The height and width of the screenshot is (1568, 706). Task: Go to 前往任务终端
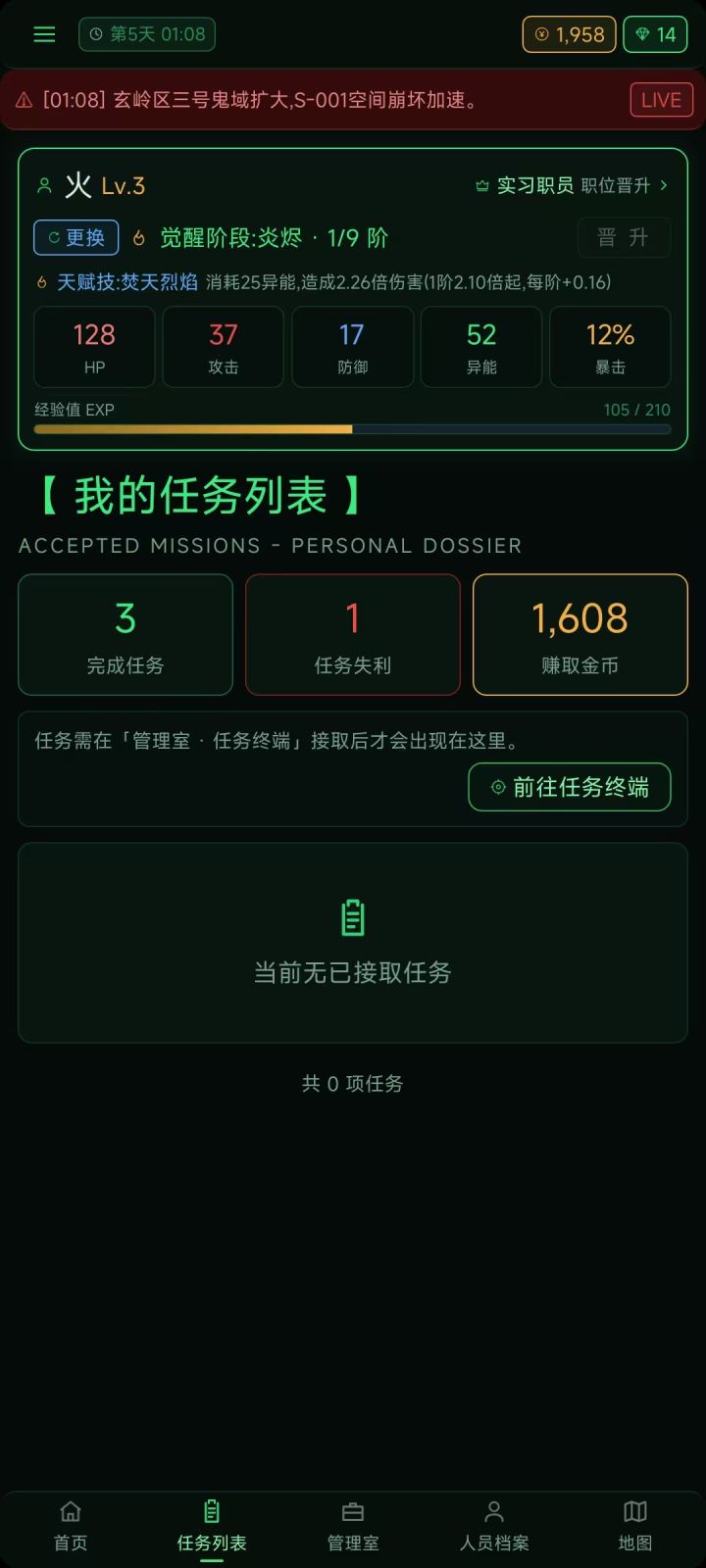click(x=570, y=787)
